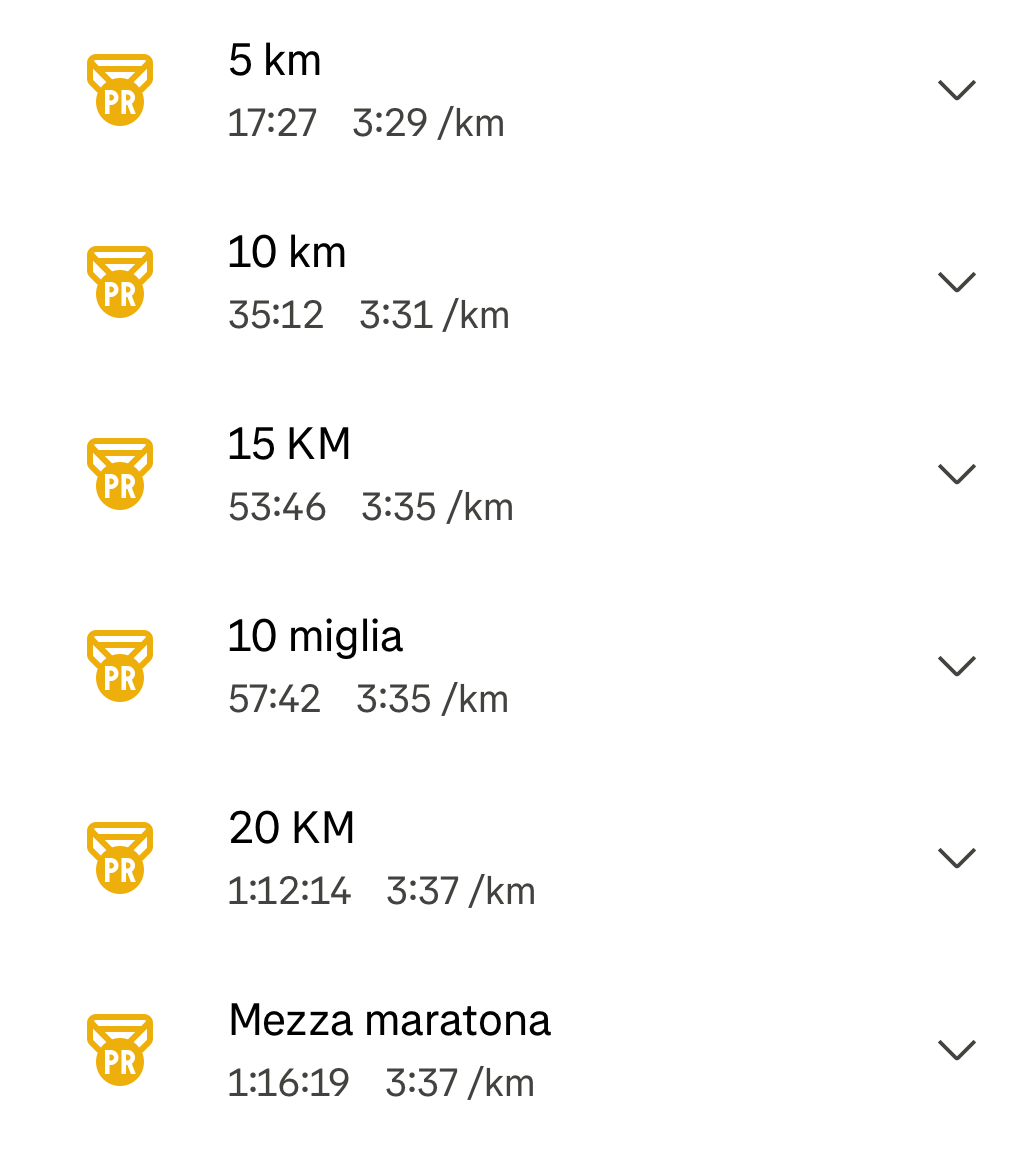This screenshot has height=1156, width=1030.
Task: Expand the 5 km personal record
Action: pos(957,91)
